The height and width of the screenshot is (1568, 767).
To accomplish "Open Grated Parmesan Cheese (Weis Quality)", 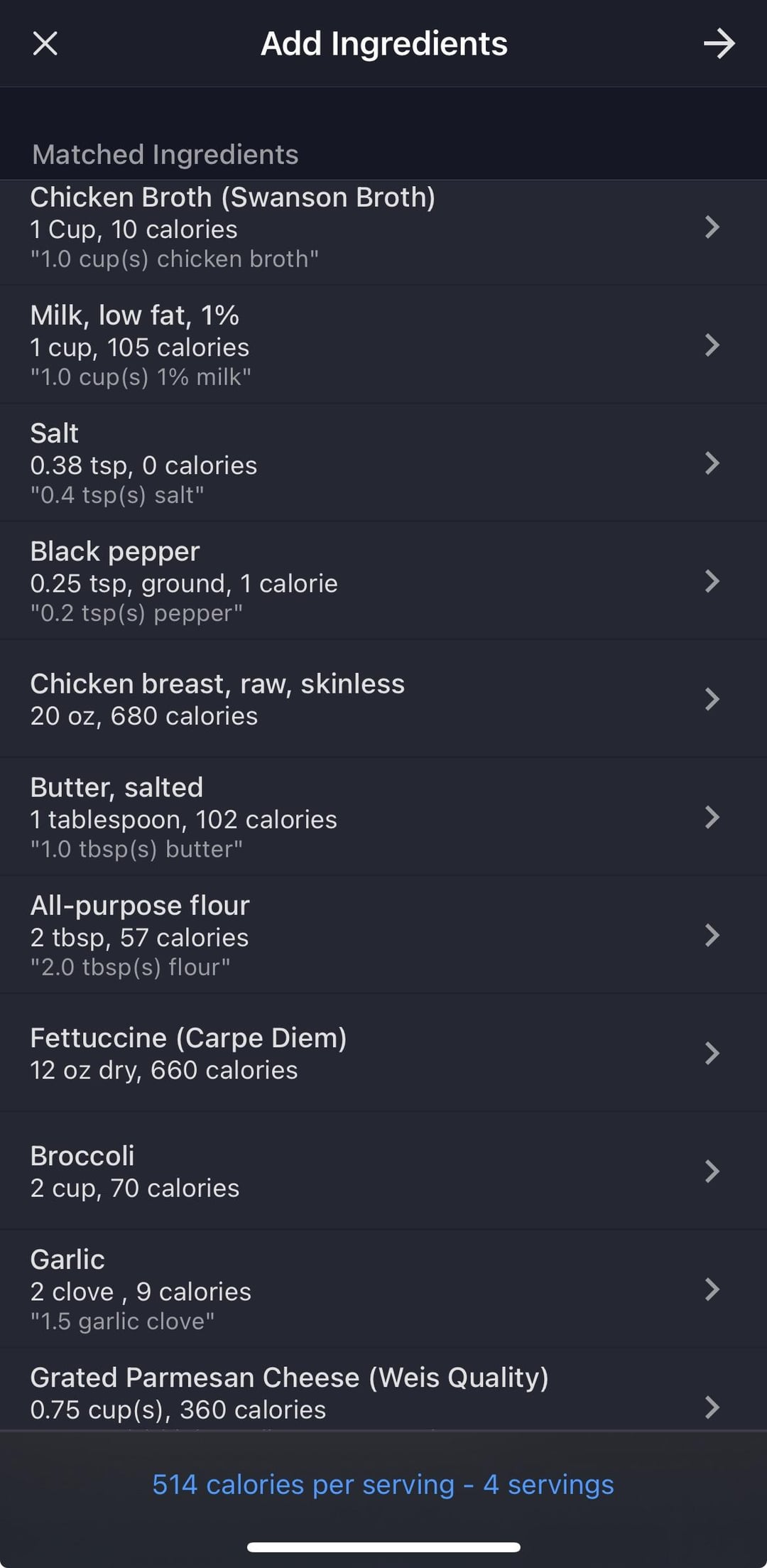I will [383, 1393].
